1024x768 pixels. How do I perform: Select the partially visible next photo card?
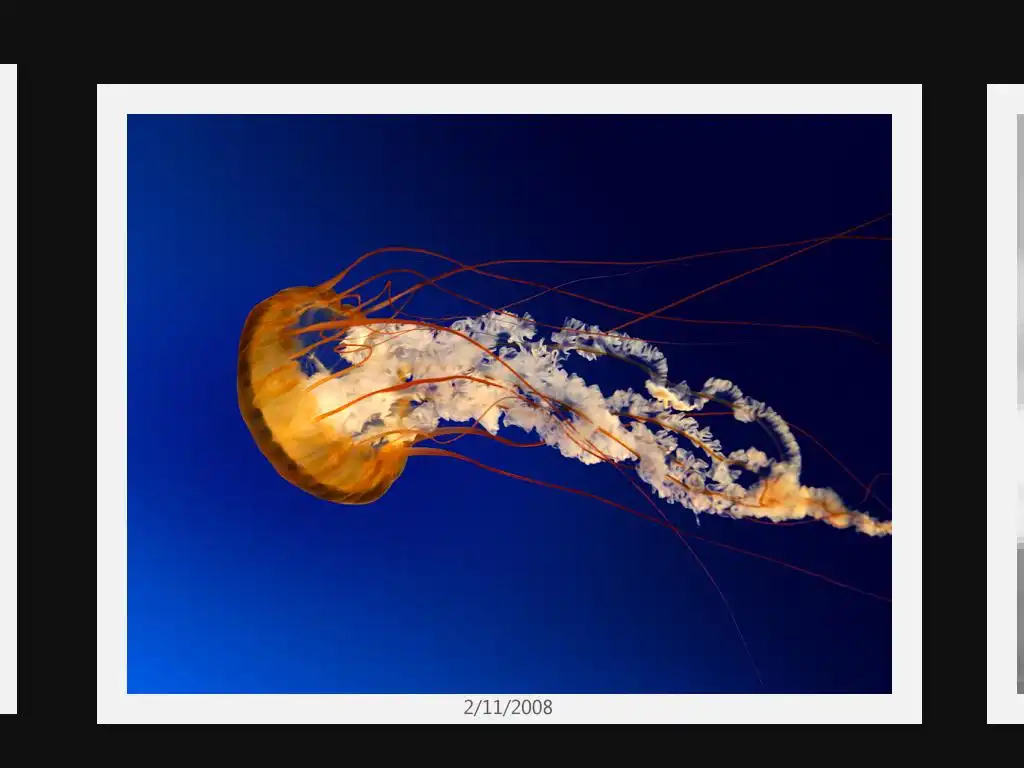(1006, 403)
